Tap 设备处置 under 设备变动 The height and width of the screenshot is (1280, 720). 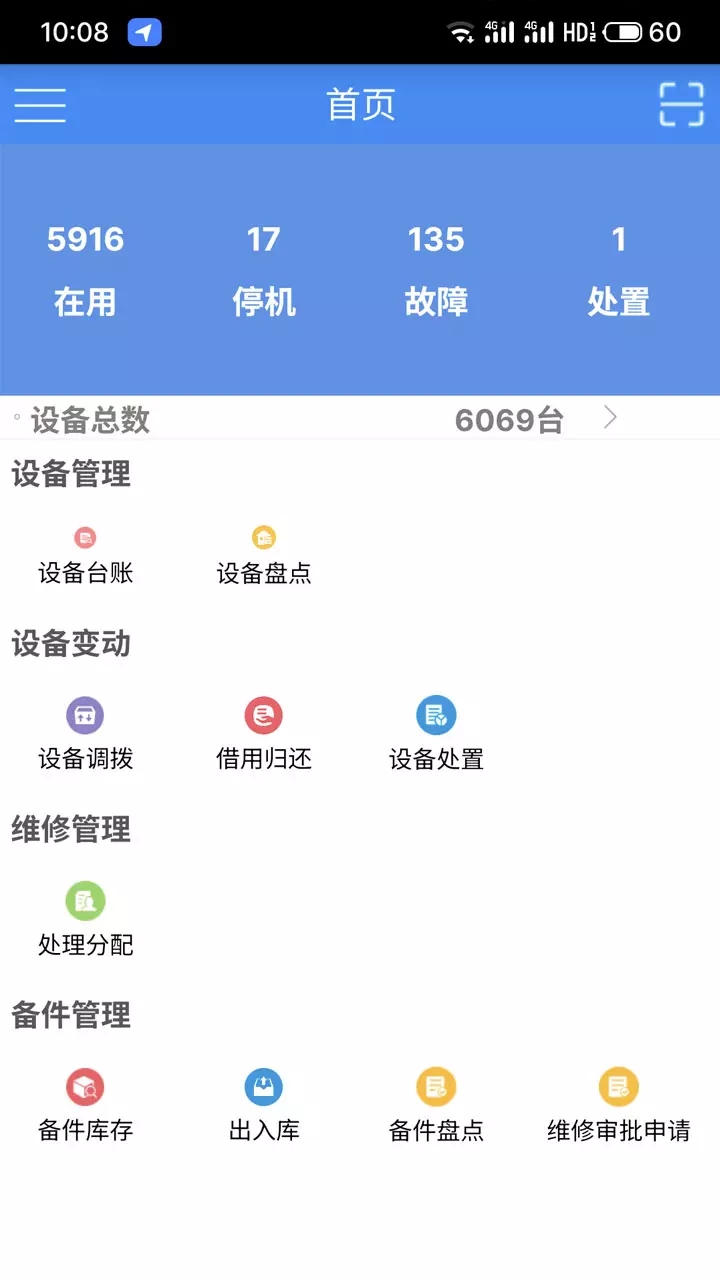click(x=436, y=734)
